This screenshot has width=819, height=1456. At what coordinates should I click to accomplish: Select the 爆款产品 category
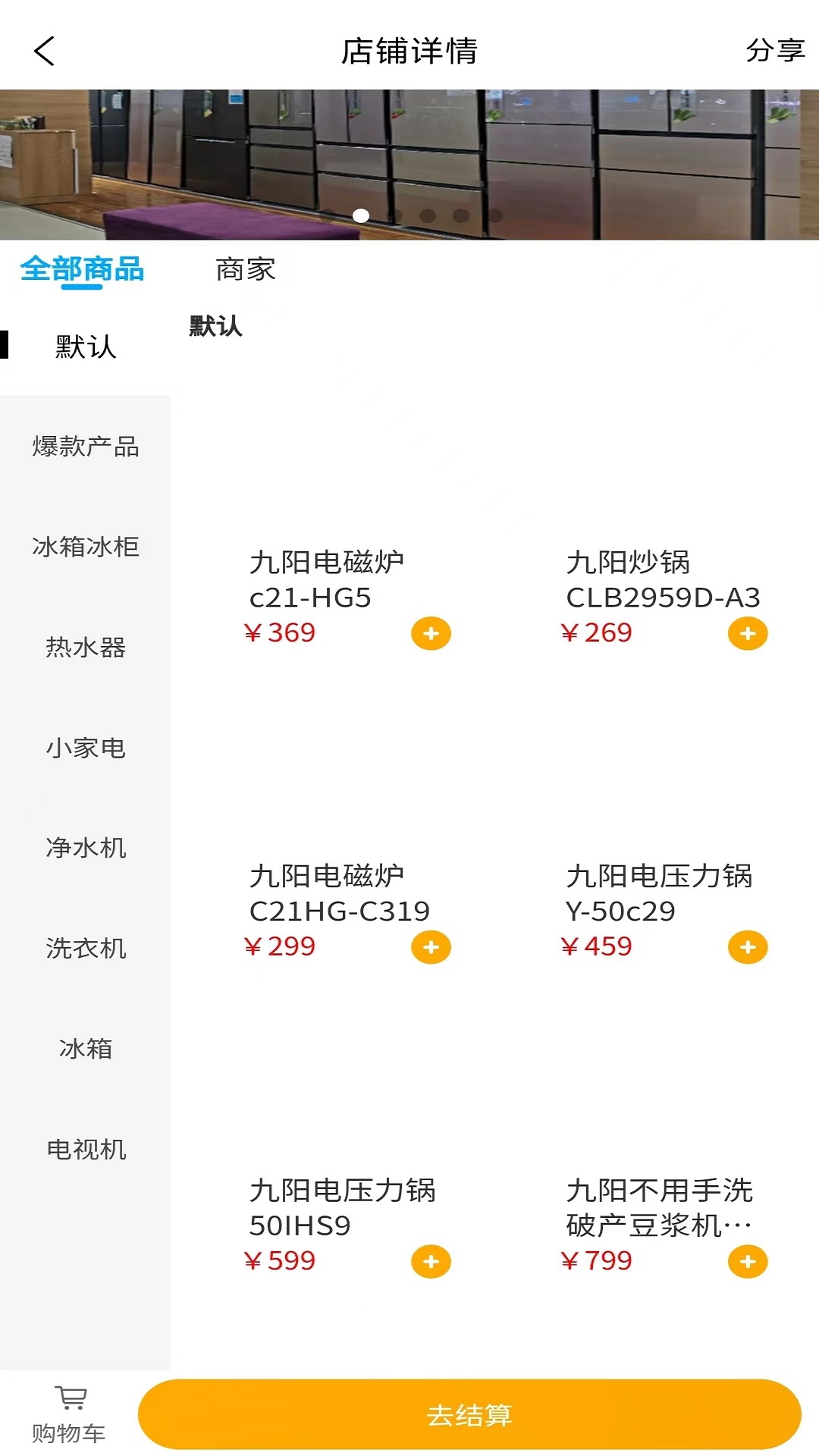pyautogui.click(x=85, y=447)
